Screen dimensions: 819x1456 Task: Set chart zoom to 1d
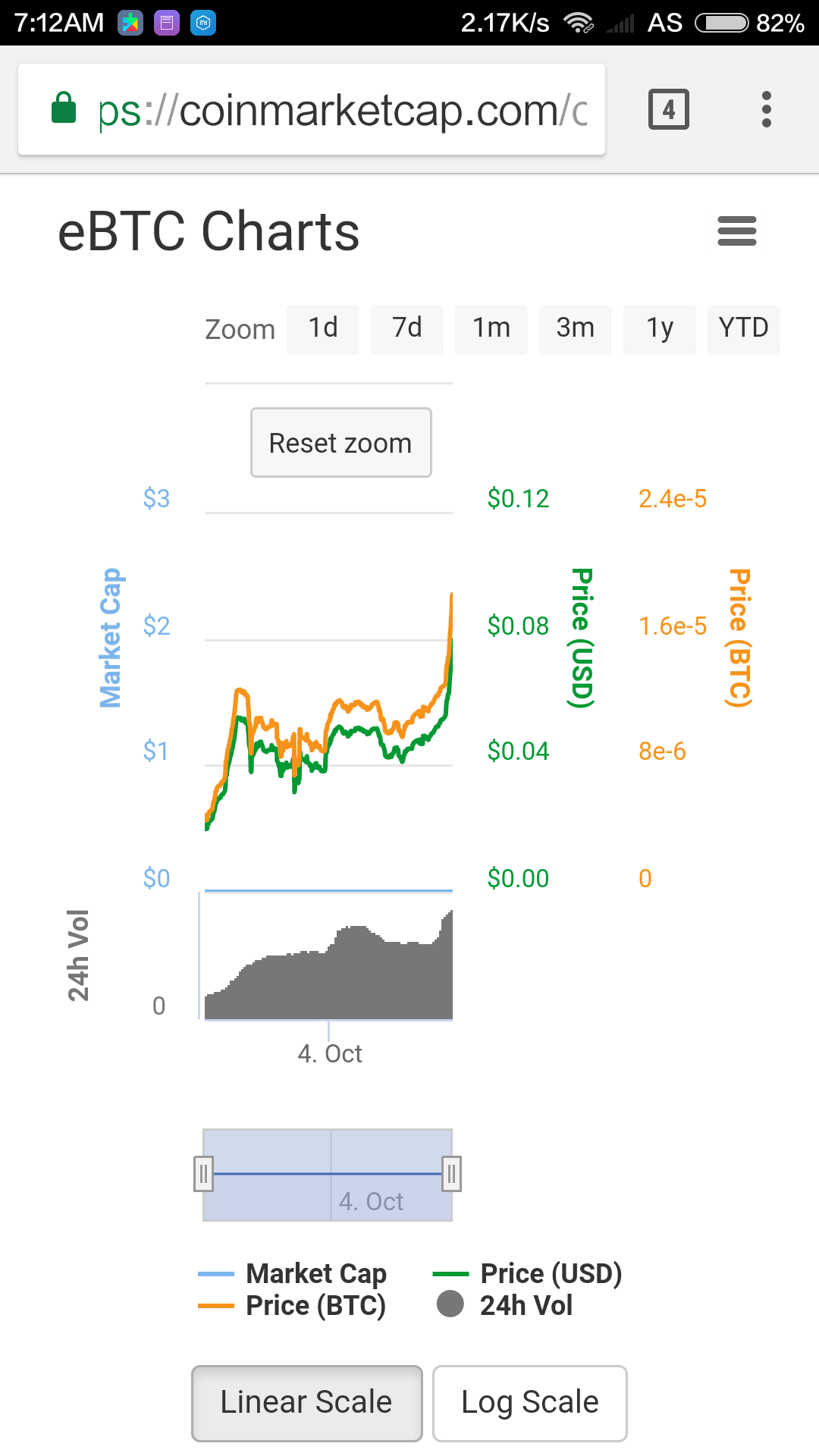[323, 329]
